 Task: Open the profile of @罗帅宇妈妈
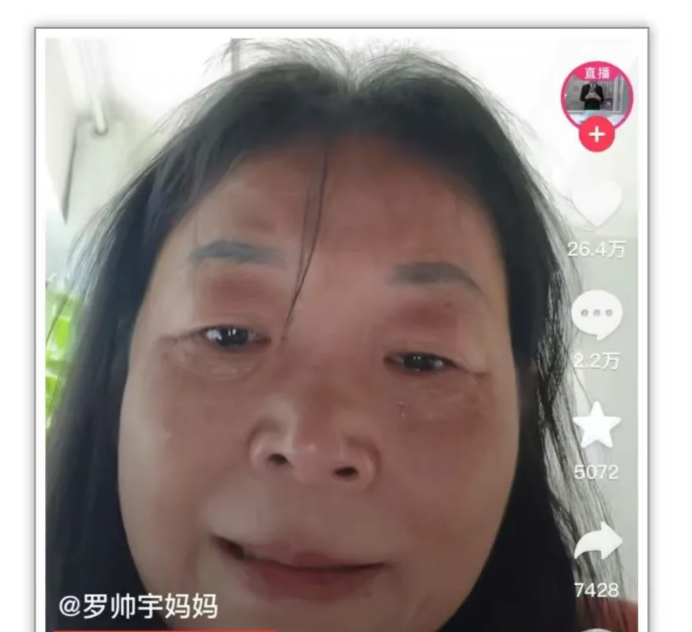(138, 605)
